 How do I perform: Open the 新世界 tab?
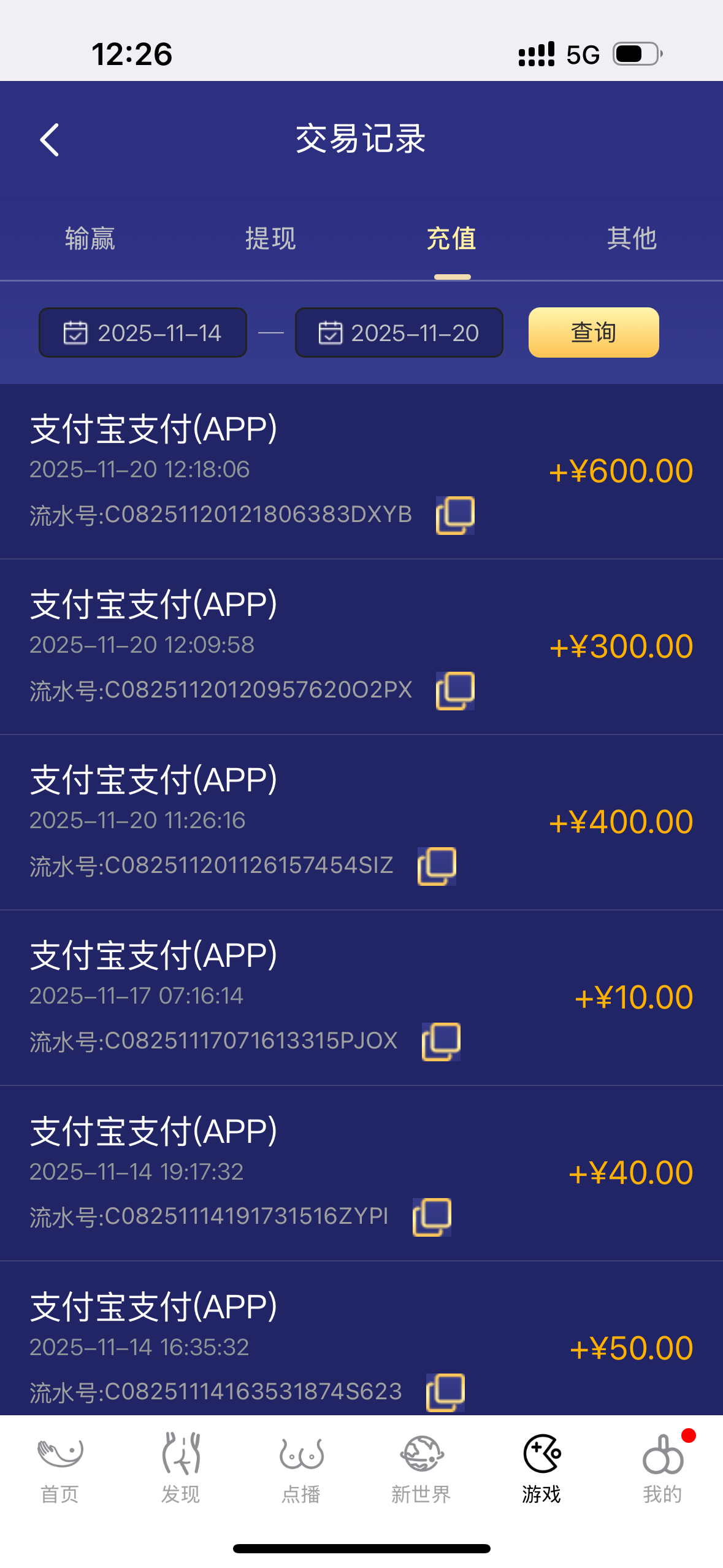pyautogui.click(x=421, y=1469)
